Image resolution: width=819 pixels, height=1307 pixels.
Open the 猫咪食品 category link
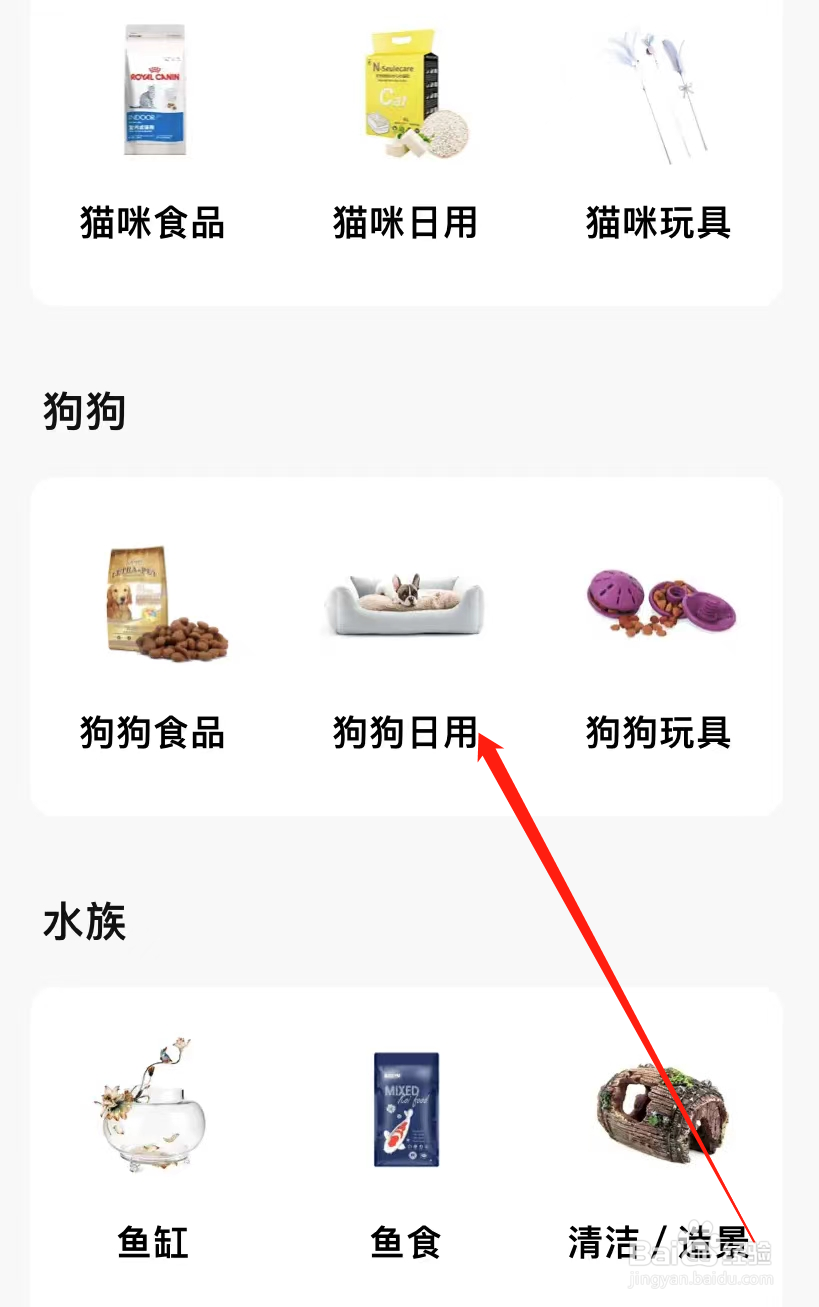click(152, 224)
